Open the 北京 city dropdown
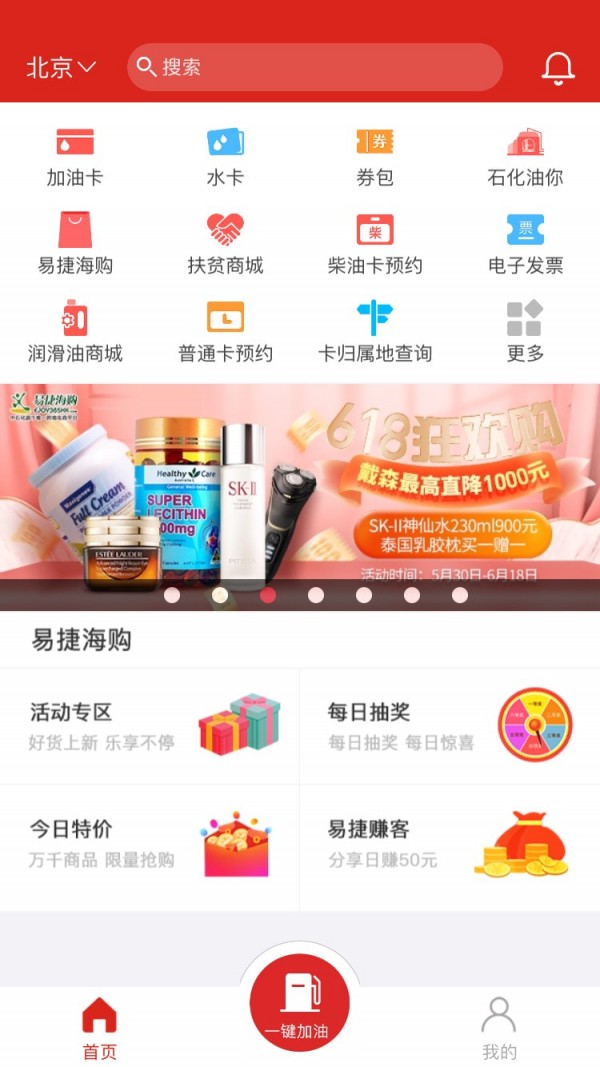This screenshot has width=600, height=1067. point(61,67)
